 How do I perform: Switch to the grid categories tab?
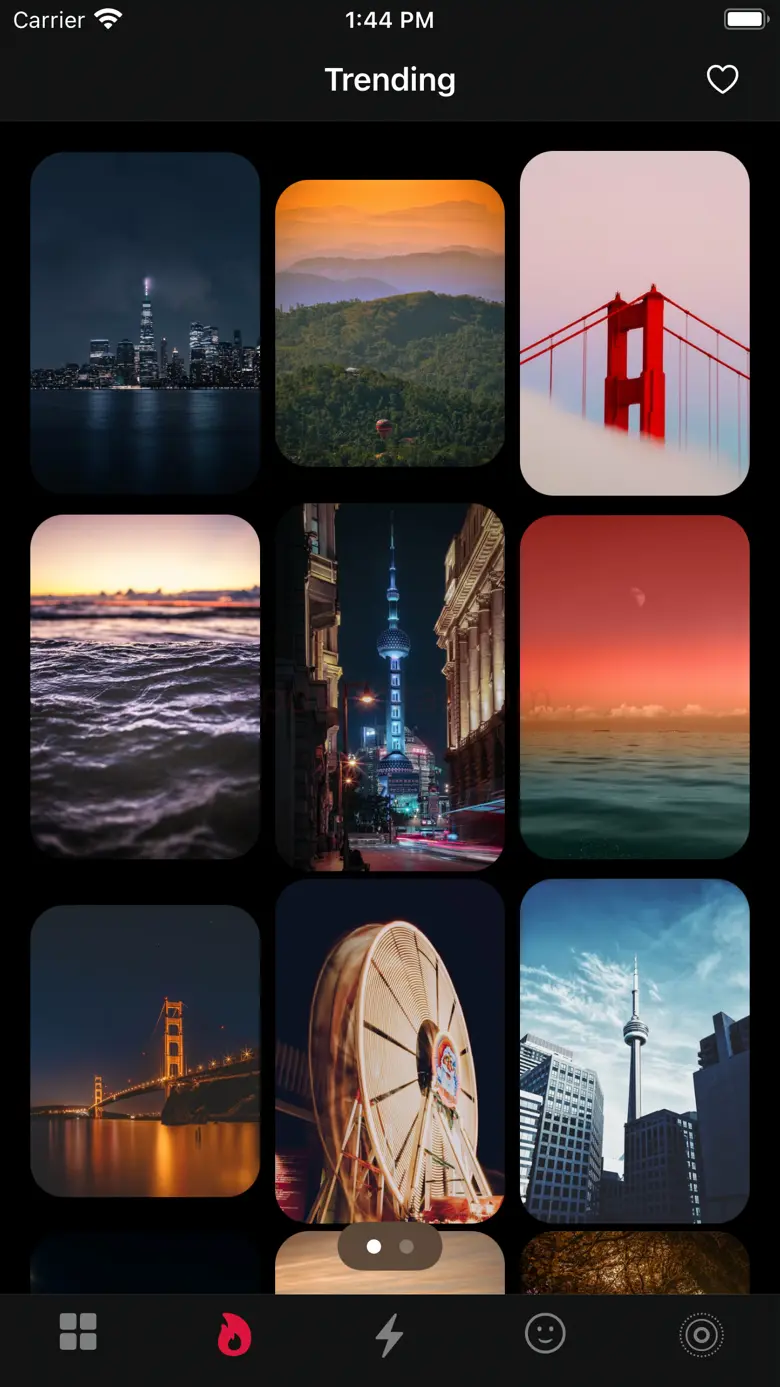[78, 1332]
